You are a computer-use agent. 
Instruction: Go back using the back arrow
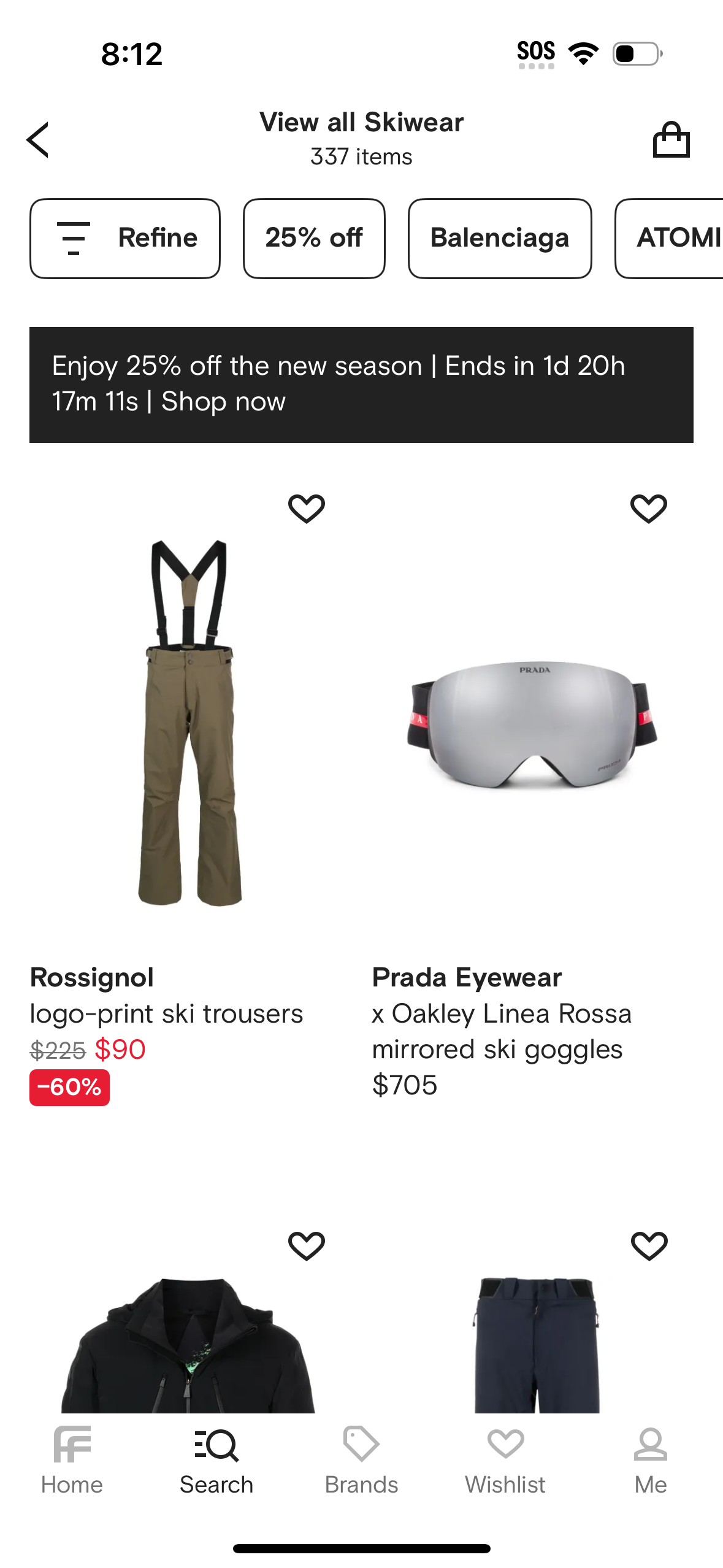(38, 140)
